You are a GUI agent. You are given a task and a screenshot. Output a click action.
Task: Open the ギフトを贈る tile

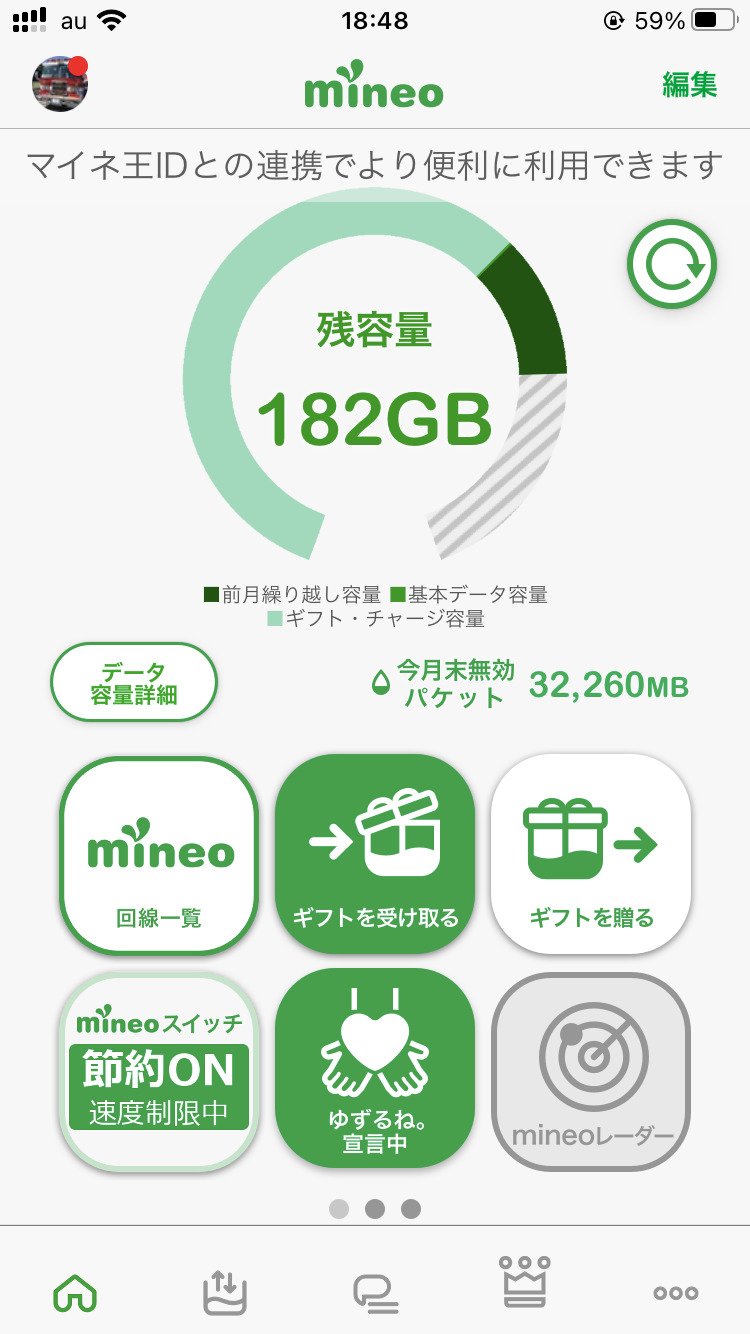pyautogui.click(x=591, y=855)
